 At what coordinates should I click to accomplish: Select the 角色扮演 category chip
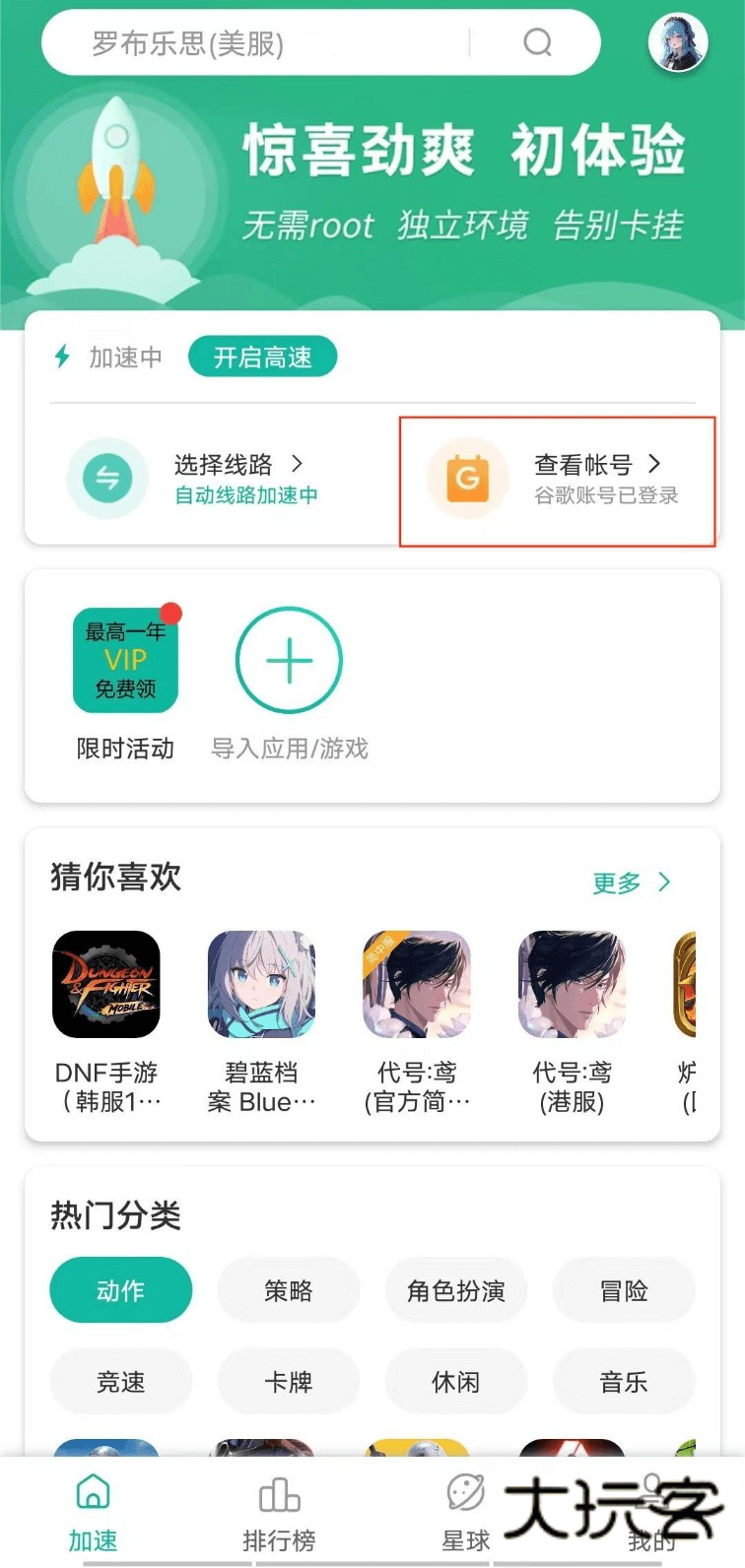pos(455,1290)
